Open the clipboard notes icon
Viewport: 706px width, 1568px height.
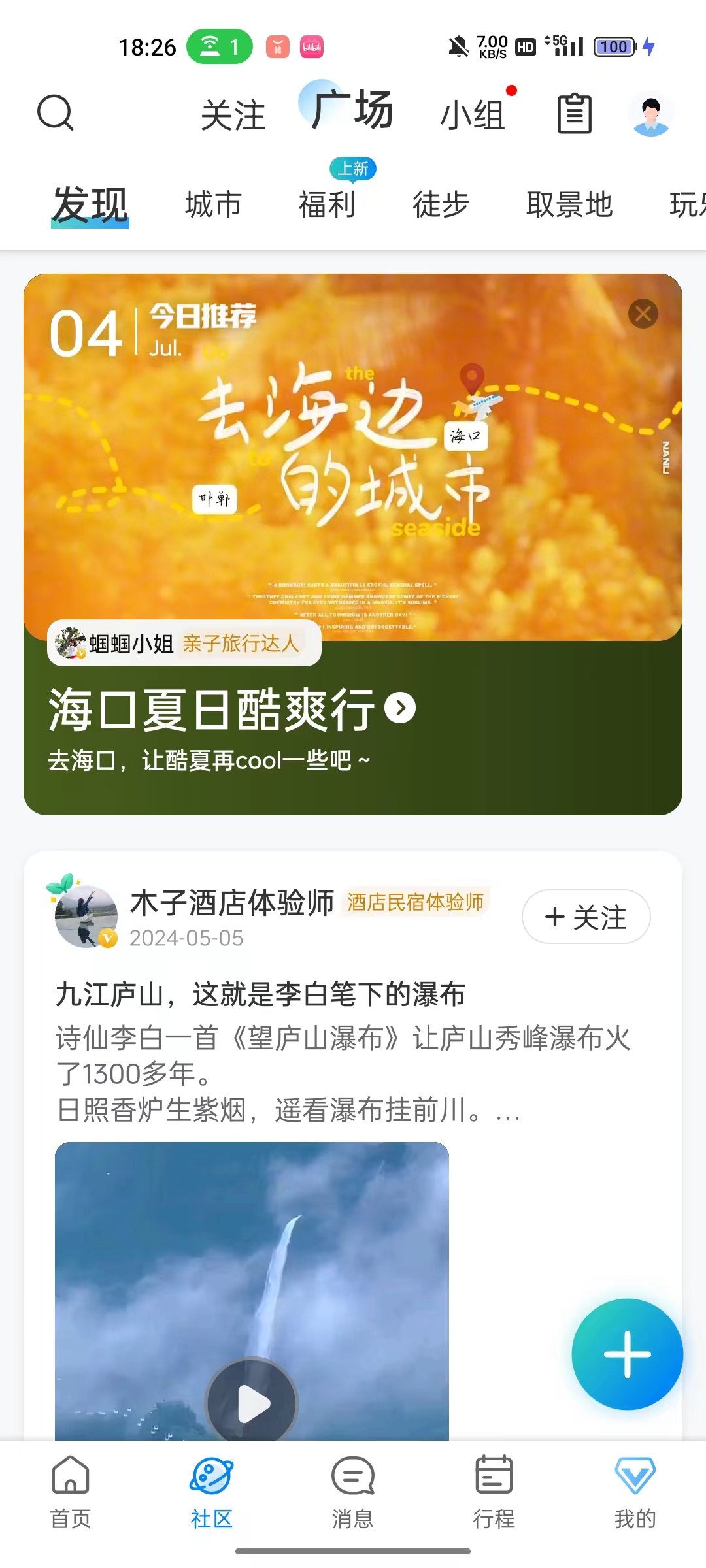(x=575, y=114)
